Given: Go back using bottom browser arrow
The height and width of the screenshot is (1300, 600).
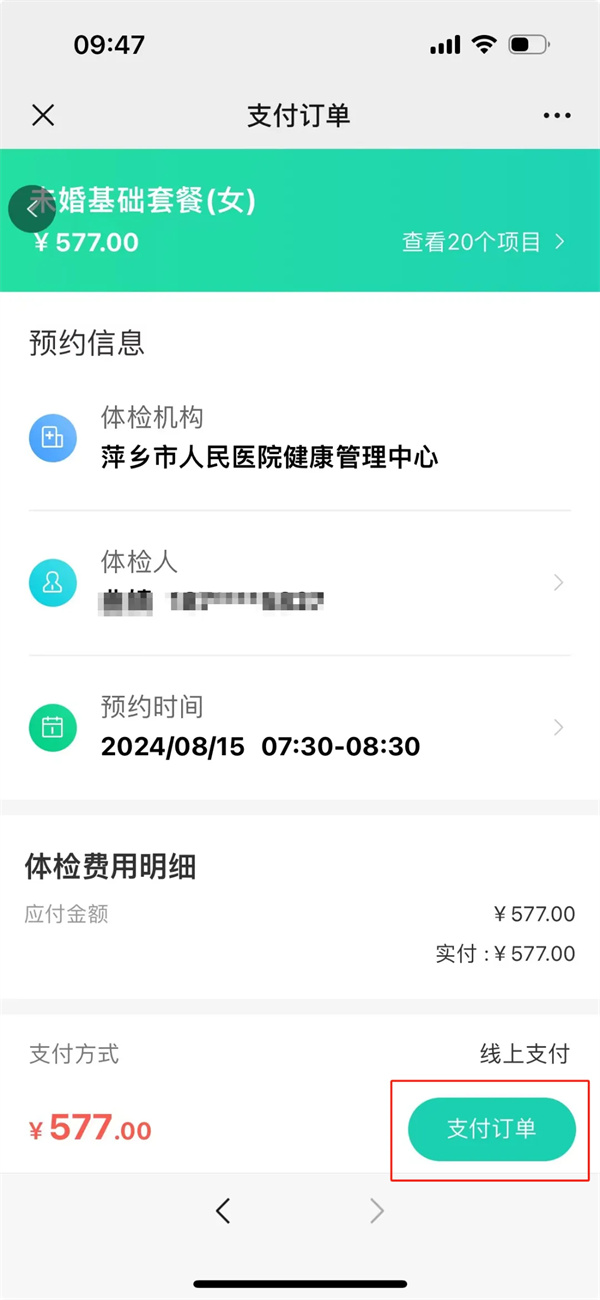Looking at the screenshot, I should tap(223, 1211).
